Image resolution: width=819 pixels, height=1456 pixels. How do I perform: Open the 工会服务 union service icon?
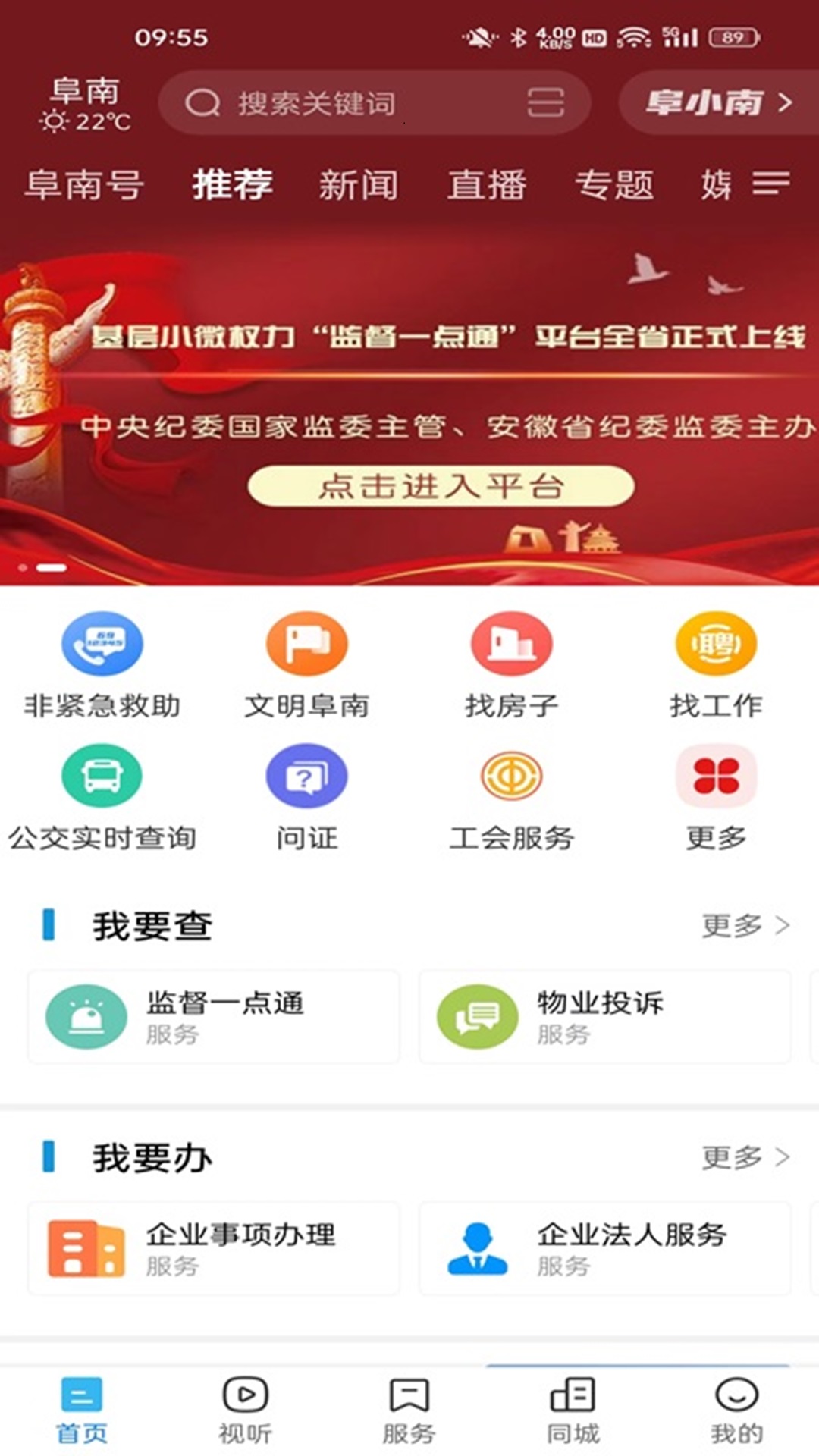[x=512, y=776]
